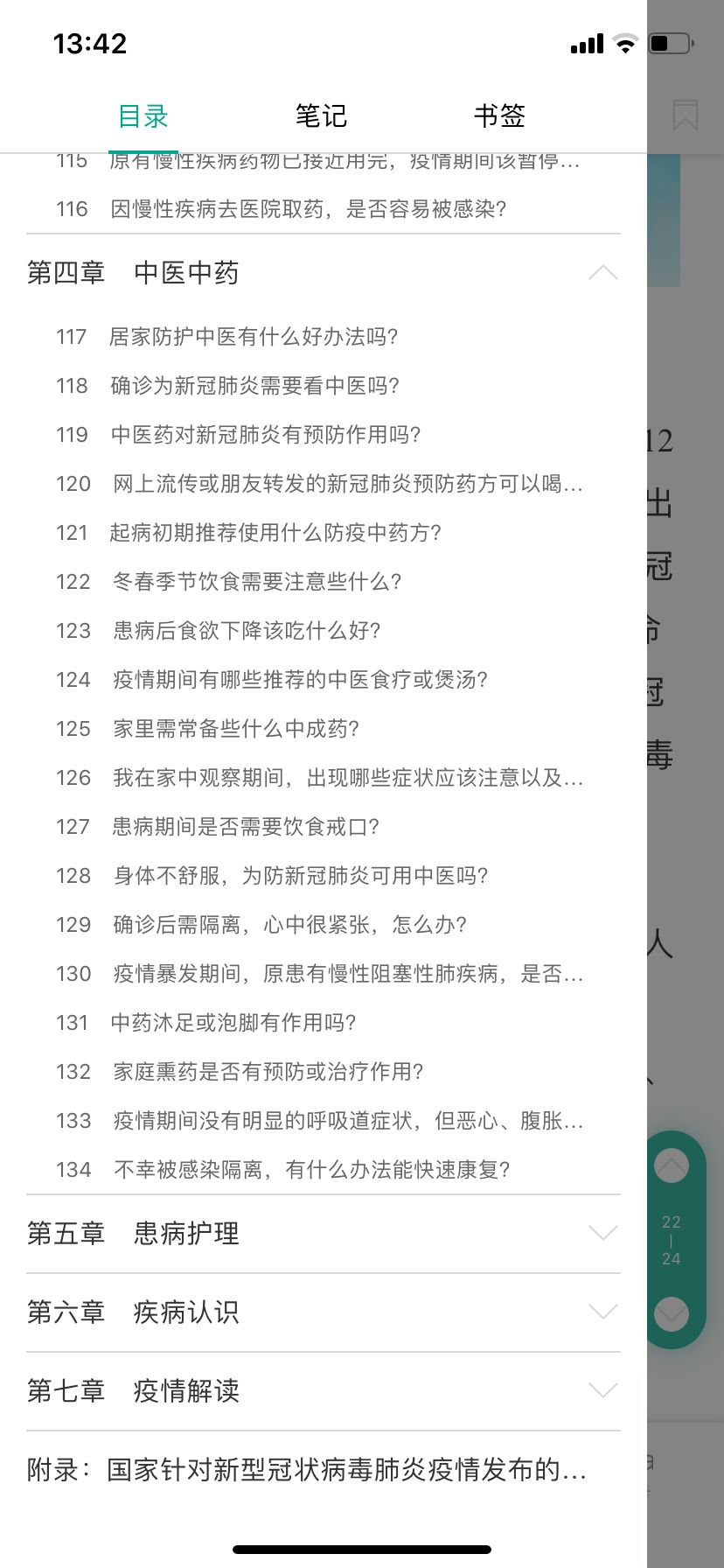This screenshot has width=724, height=1568.
Task: Expand 第五章 患病护理 chapter
Action: [602, 1234]
